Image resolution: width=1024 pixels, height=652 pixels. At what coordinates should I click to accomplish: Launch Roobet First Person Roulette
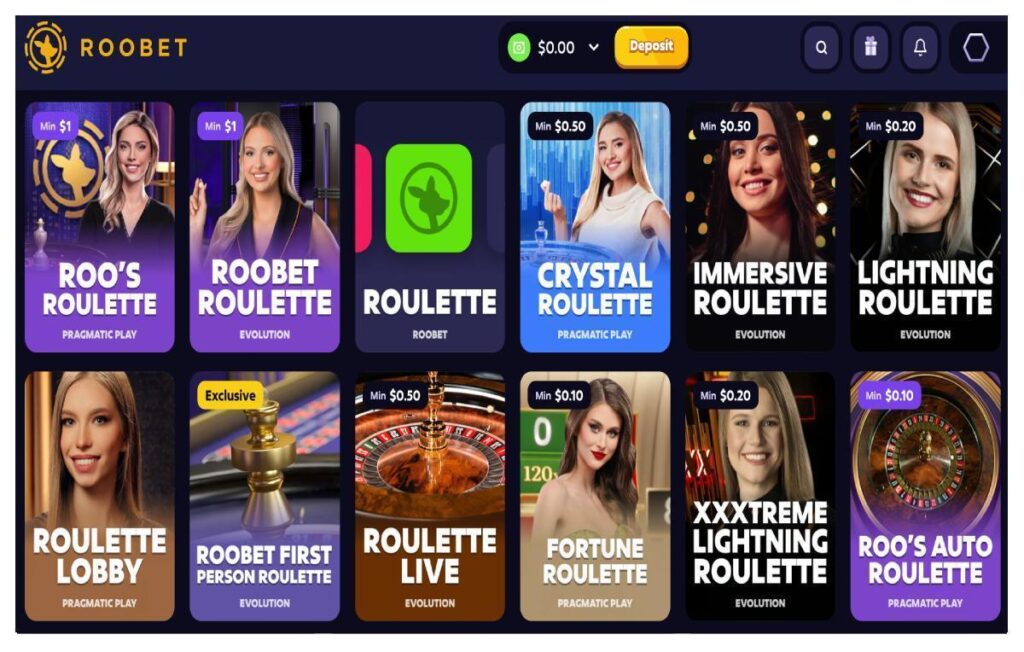click(x=264, y=496)
